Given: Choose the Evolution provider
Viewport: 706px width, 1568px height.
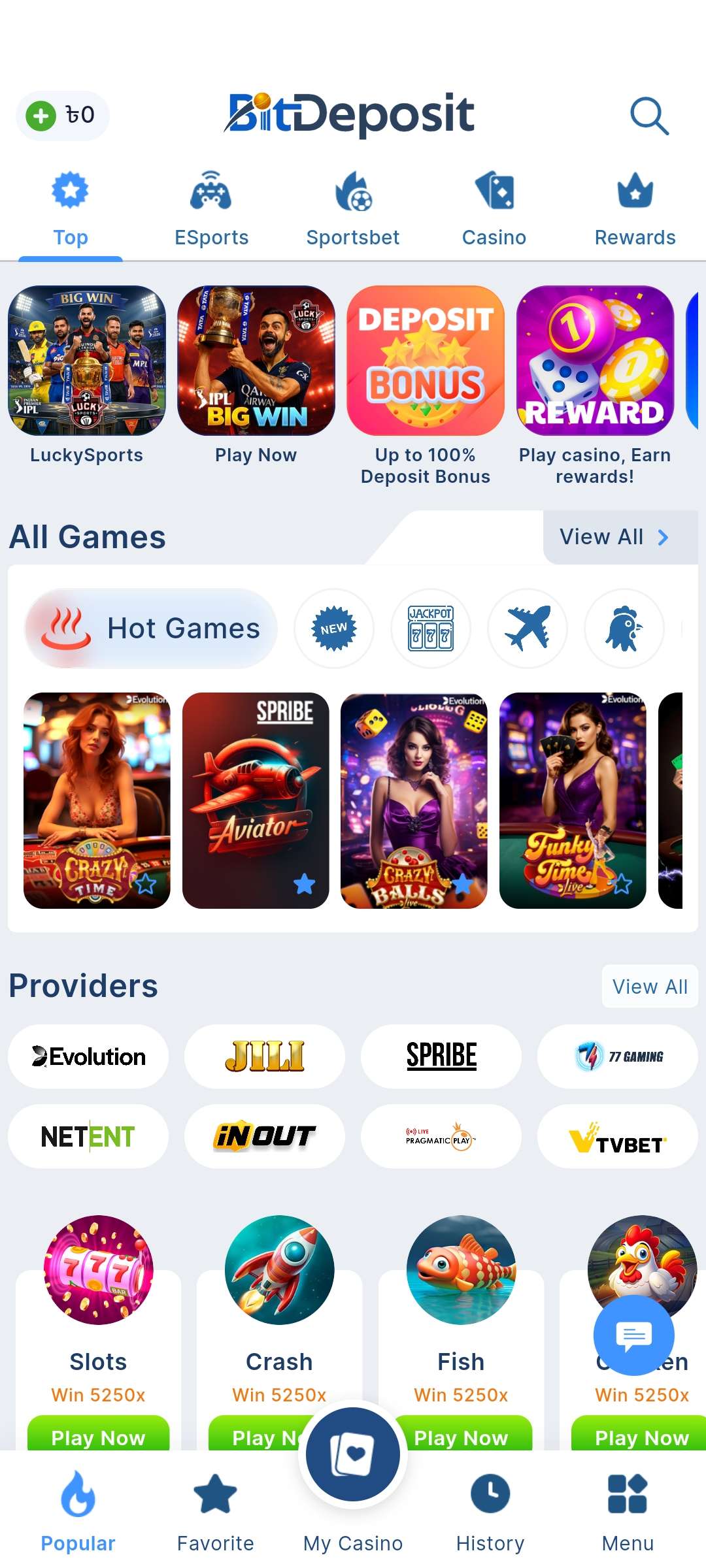Looking at the screenshot, I should point(88,1056).
